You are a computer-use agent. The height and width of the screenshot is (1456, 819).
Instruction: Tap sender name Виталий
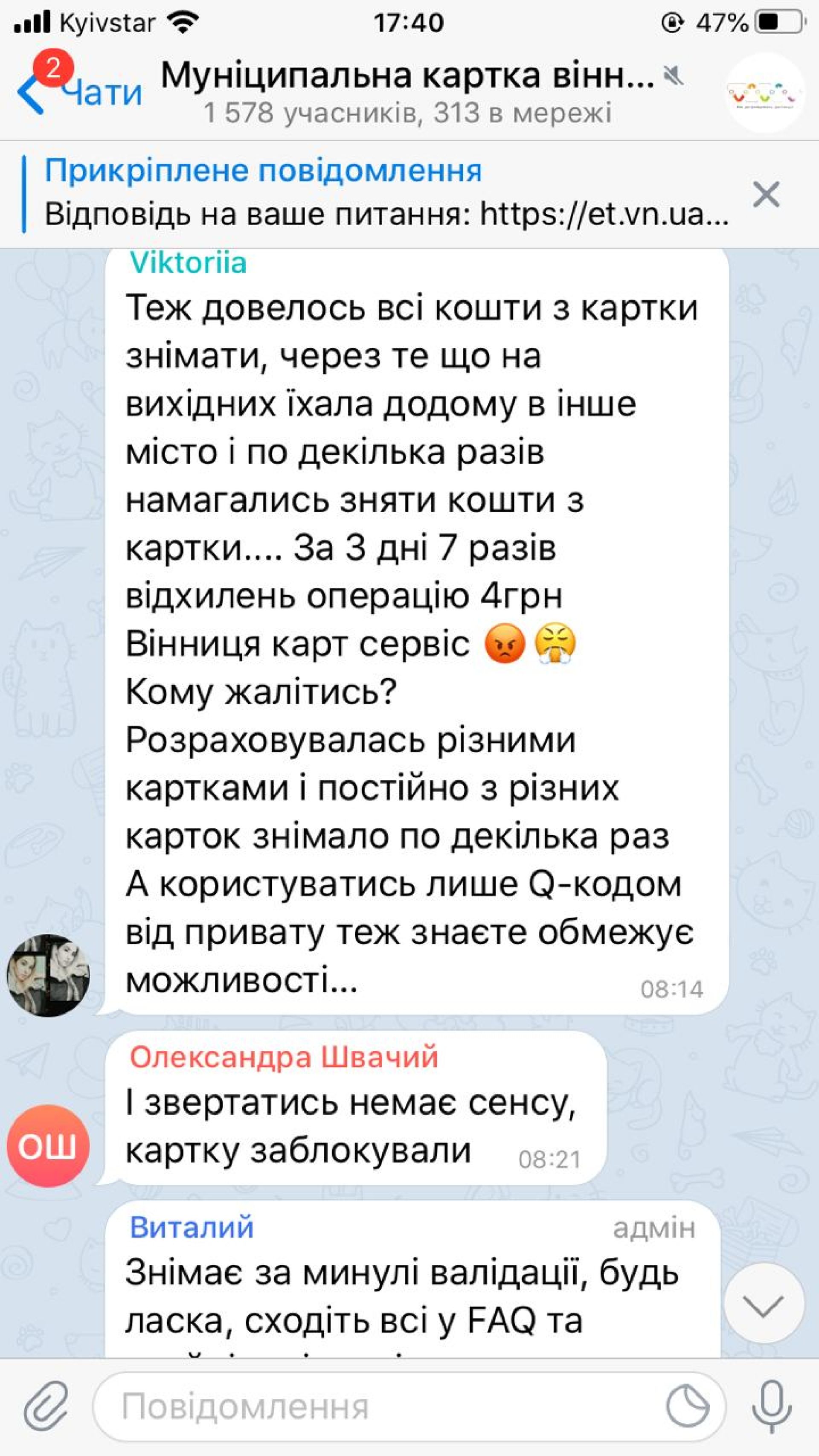tap(192, 1227)
